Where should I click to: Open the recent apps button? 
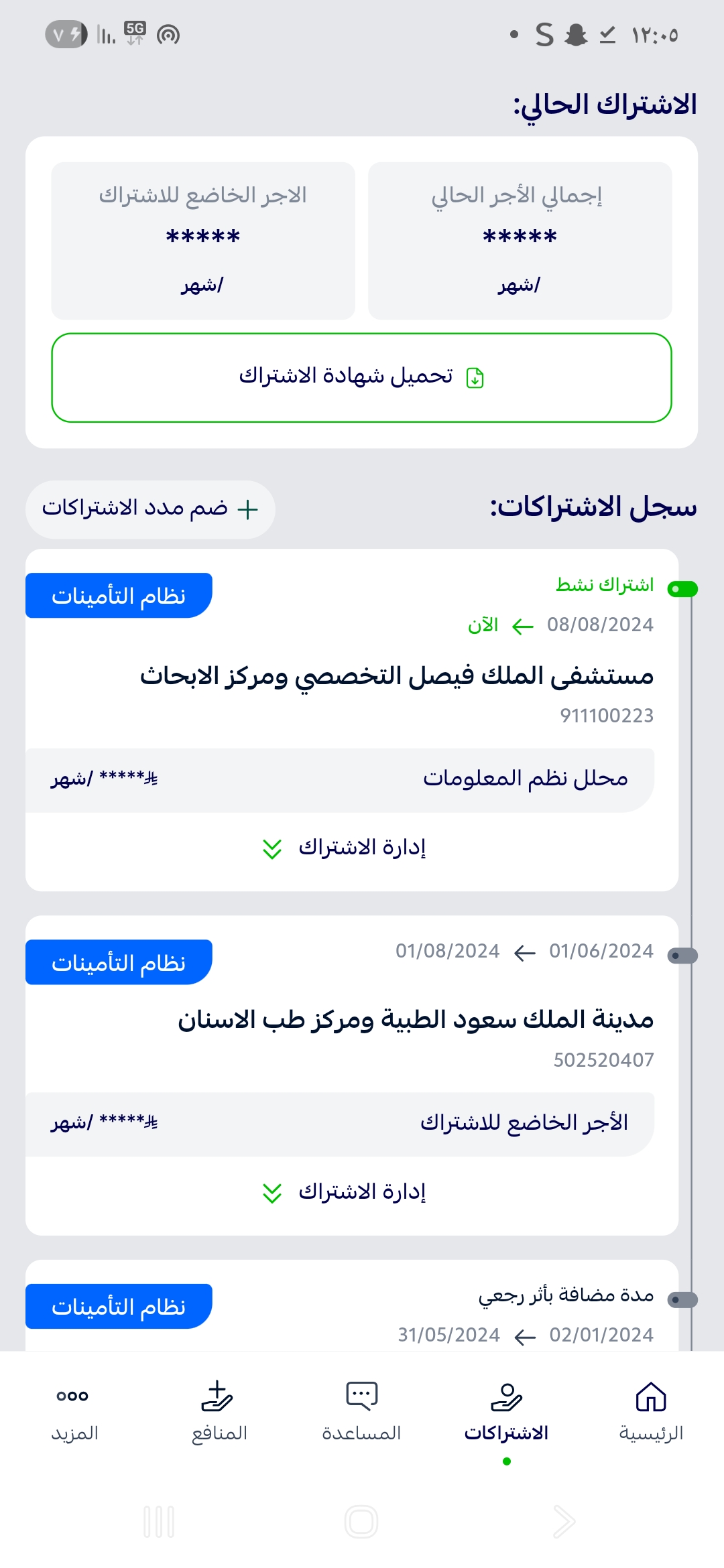159,1522
